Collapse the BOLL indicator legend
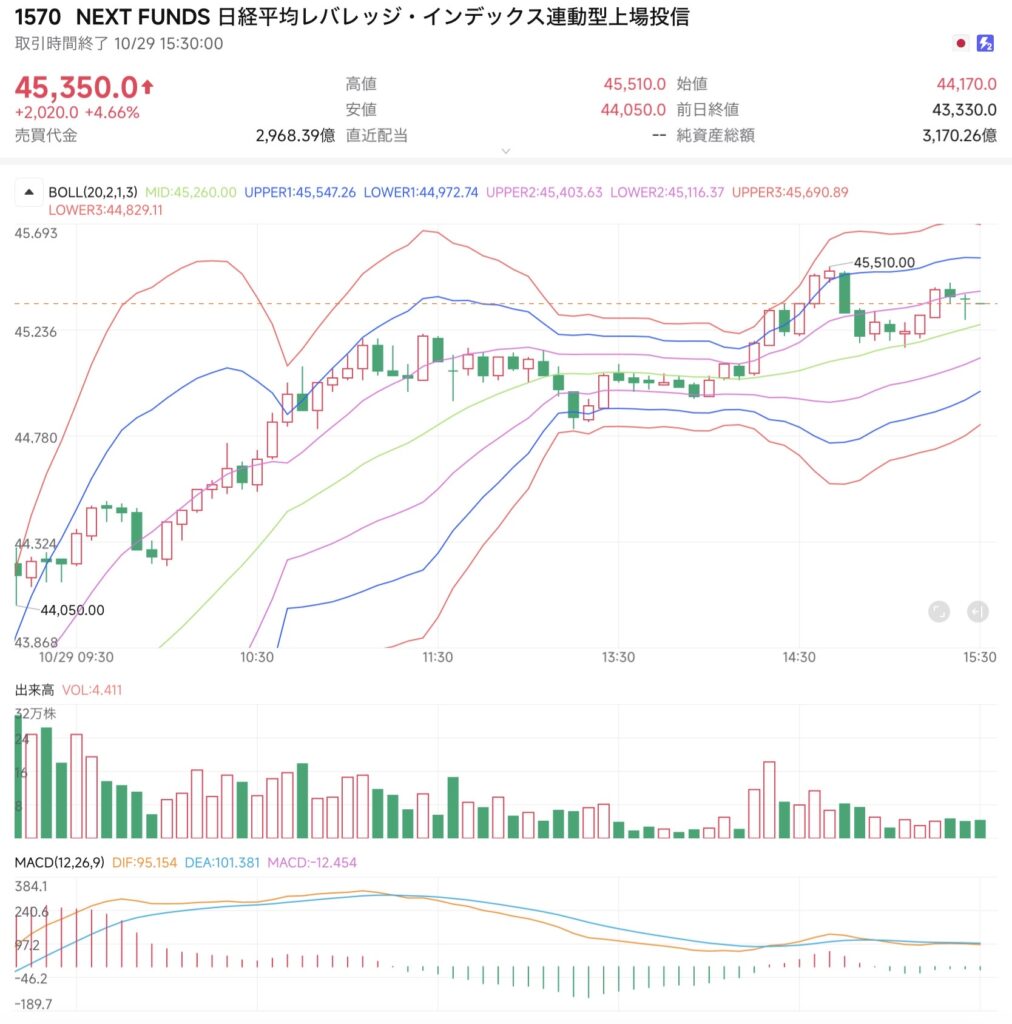The height and width of the screenshot is (1024, 1012). pos(28,192)
